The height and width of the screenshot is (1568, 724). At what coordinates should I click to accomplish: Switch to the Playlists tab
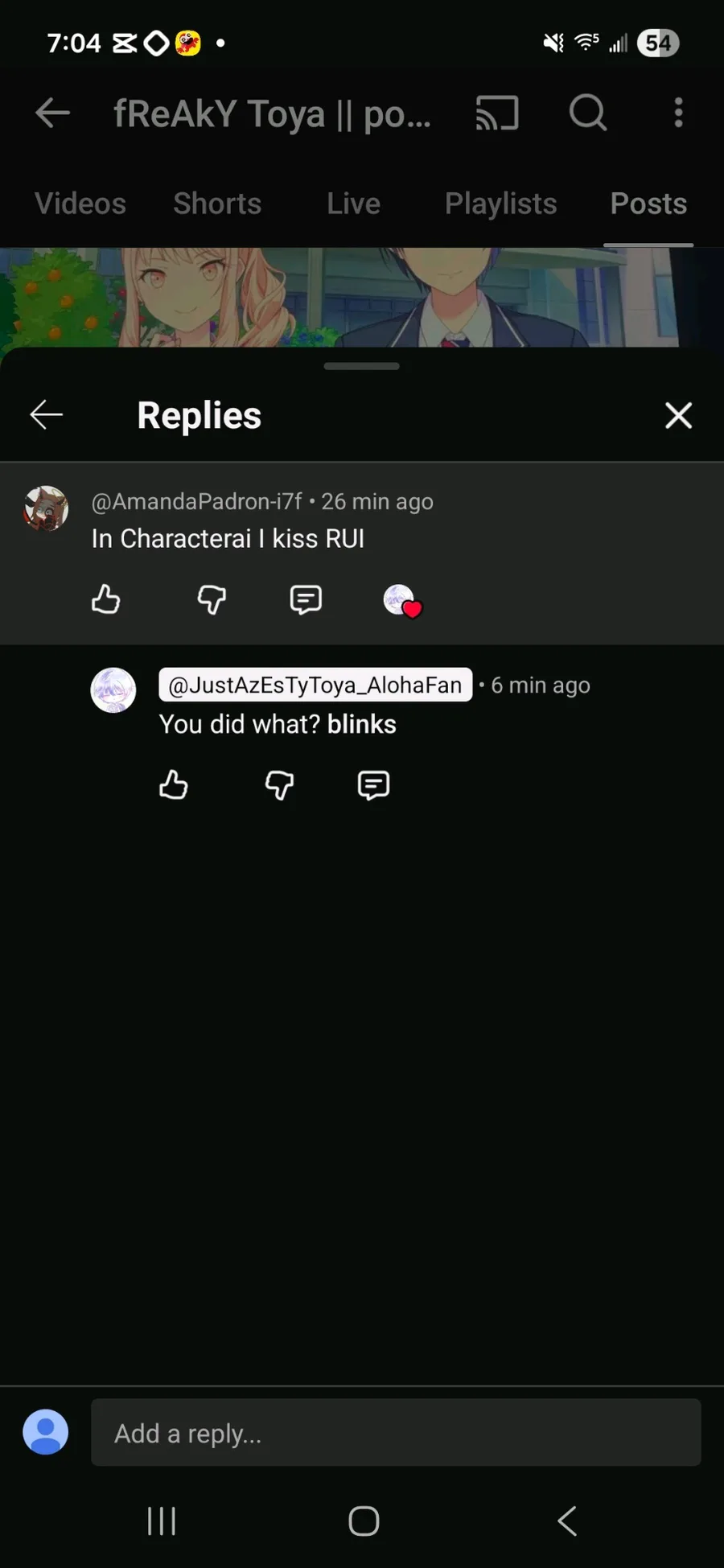coord(500,204)
